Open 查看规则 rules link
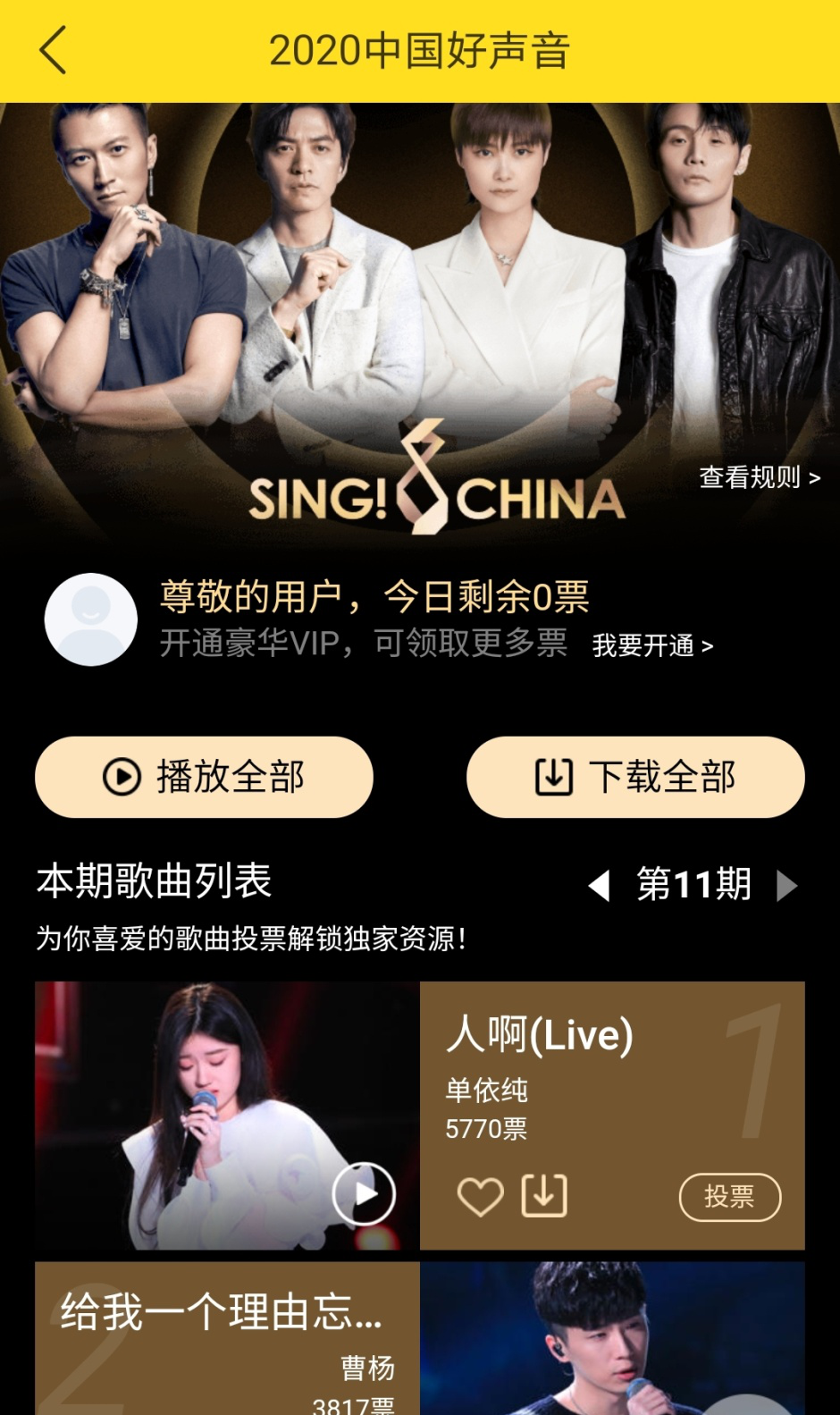Screen dimensions: 840x1415 (x=759, y=478)
